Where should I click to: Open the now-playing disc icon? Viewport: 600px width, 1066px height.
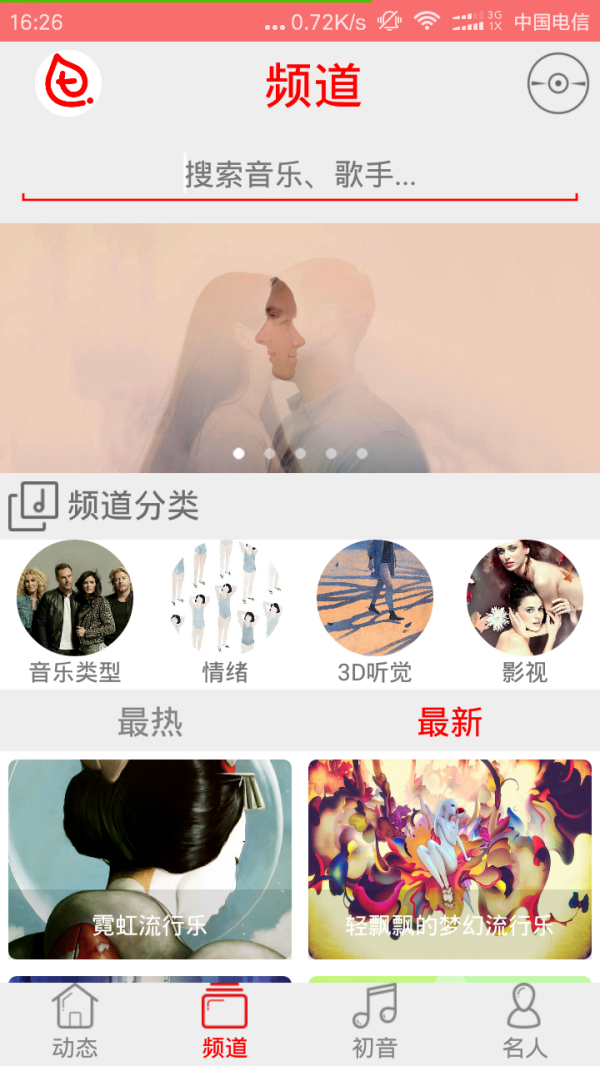(x=558, y=83)
